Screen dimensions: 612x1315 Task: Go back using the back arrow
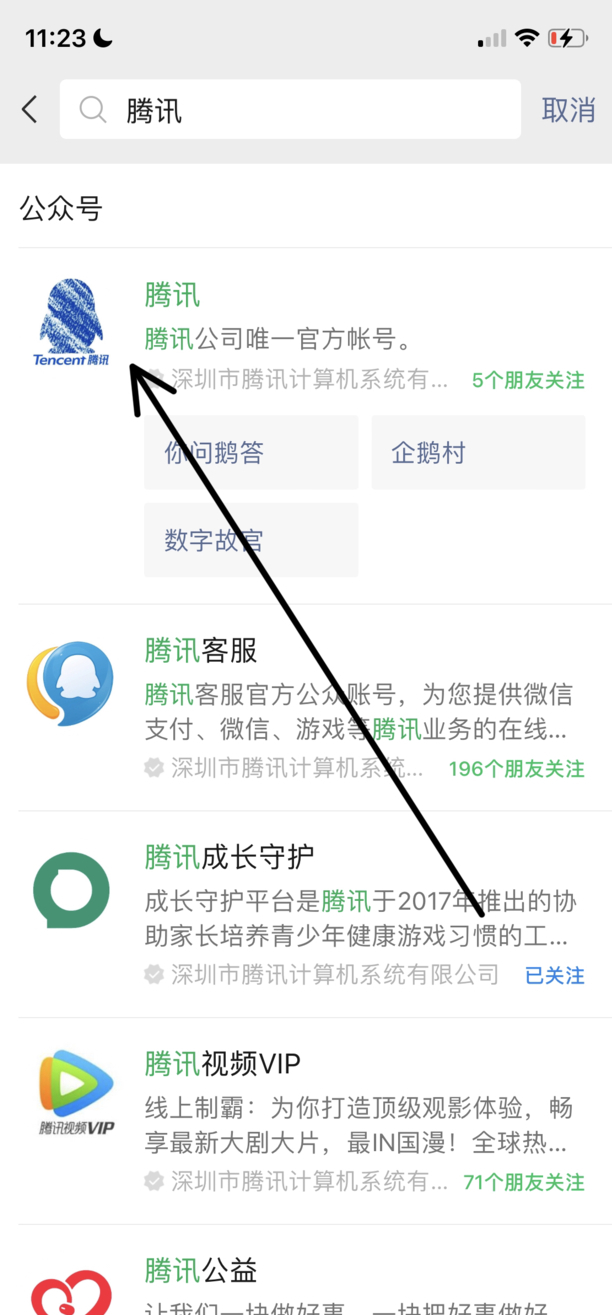30,110
